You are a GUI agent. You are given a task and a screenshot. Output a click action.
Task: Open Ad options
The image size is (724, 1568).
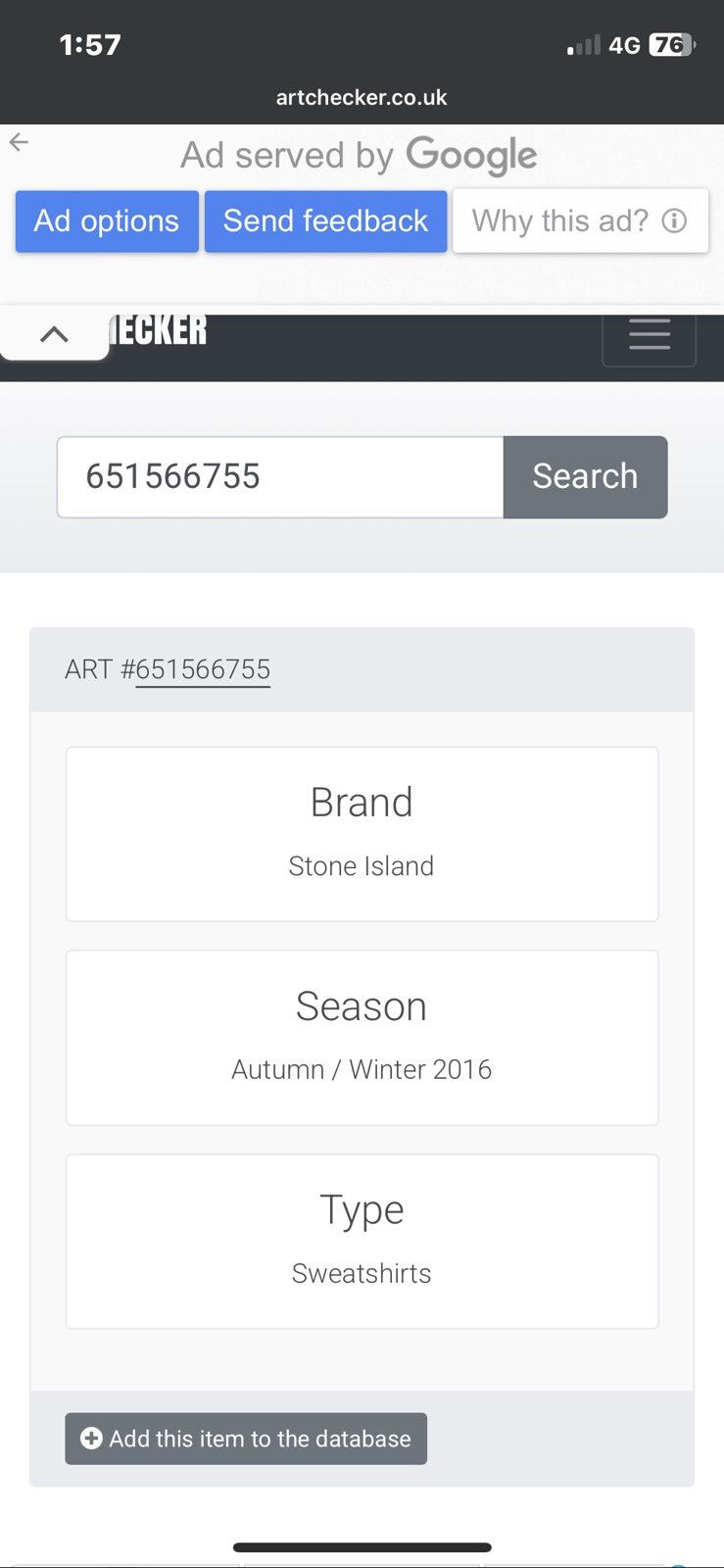click(x=107, y=221)
